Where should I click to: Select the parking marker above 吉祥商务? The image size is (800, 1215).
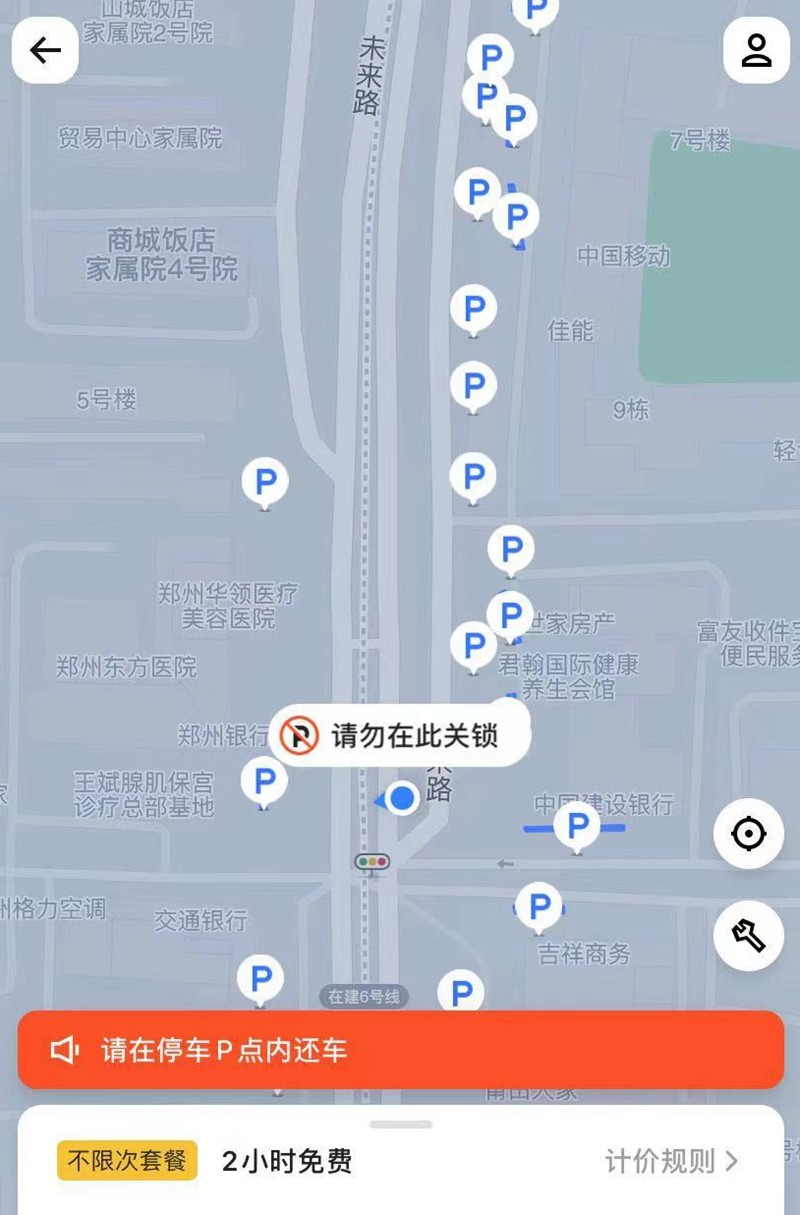(539, 907)
